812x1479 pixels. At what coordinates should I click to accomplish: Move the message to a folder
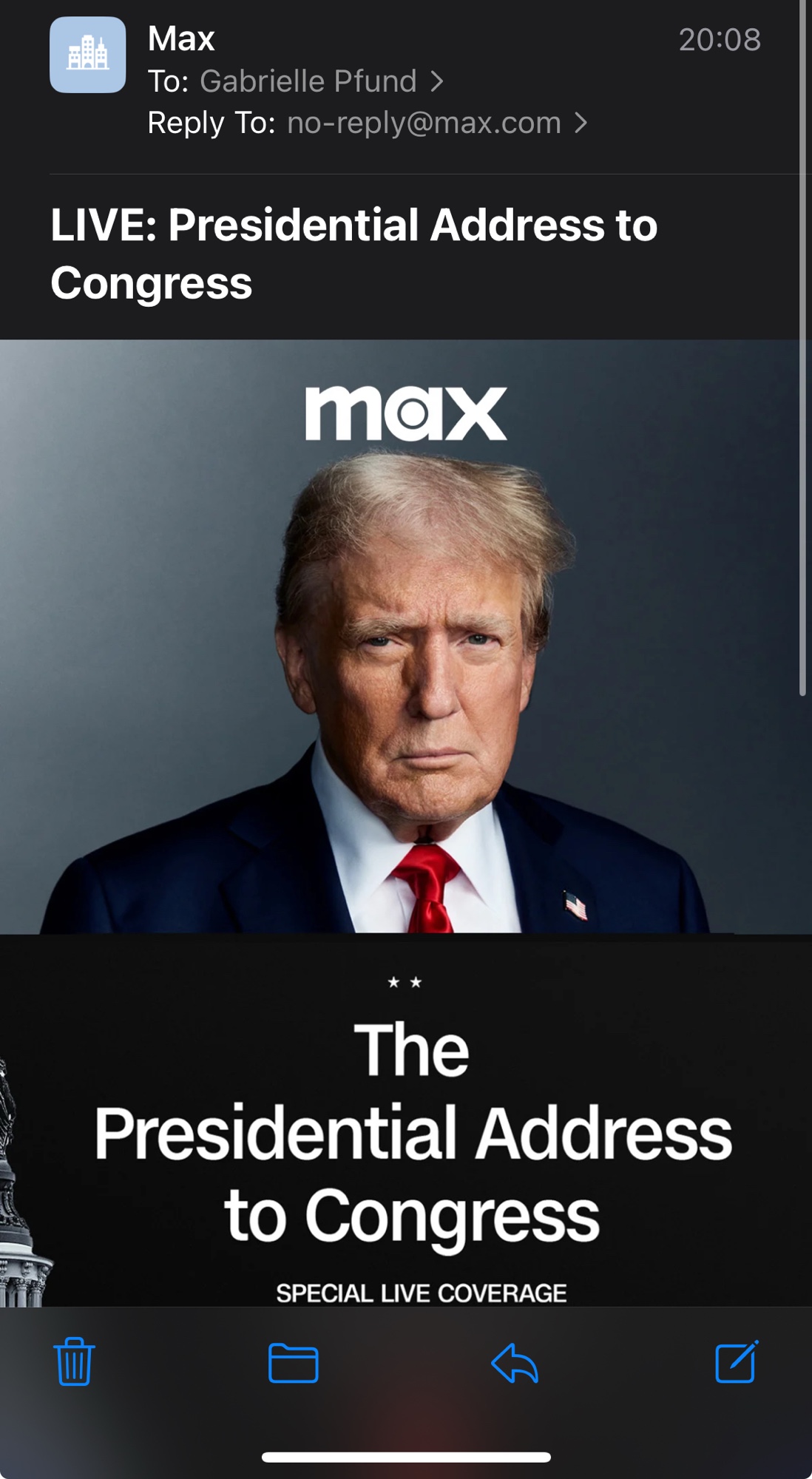tap(293, 1362)
